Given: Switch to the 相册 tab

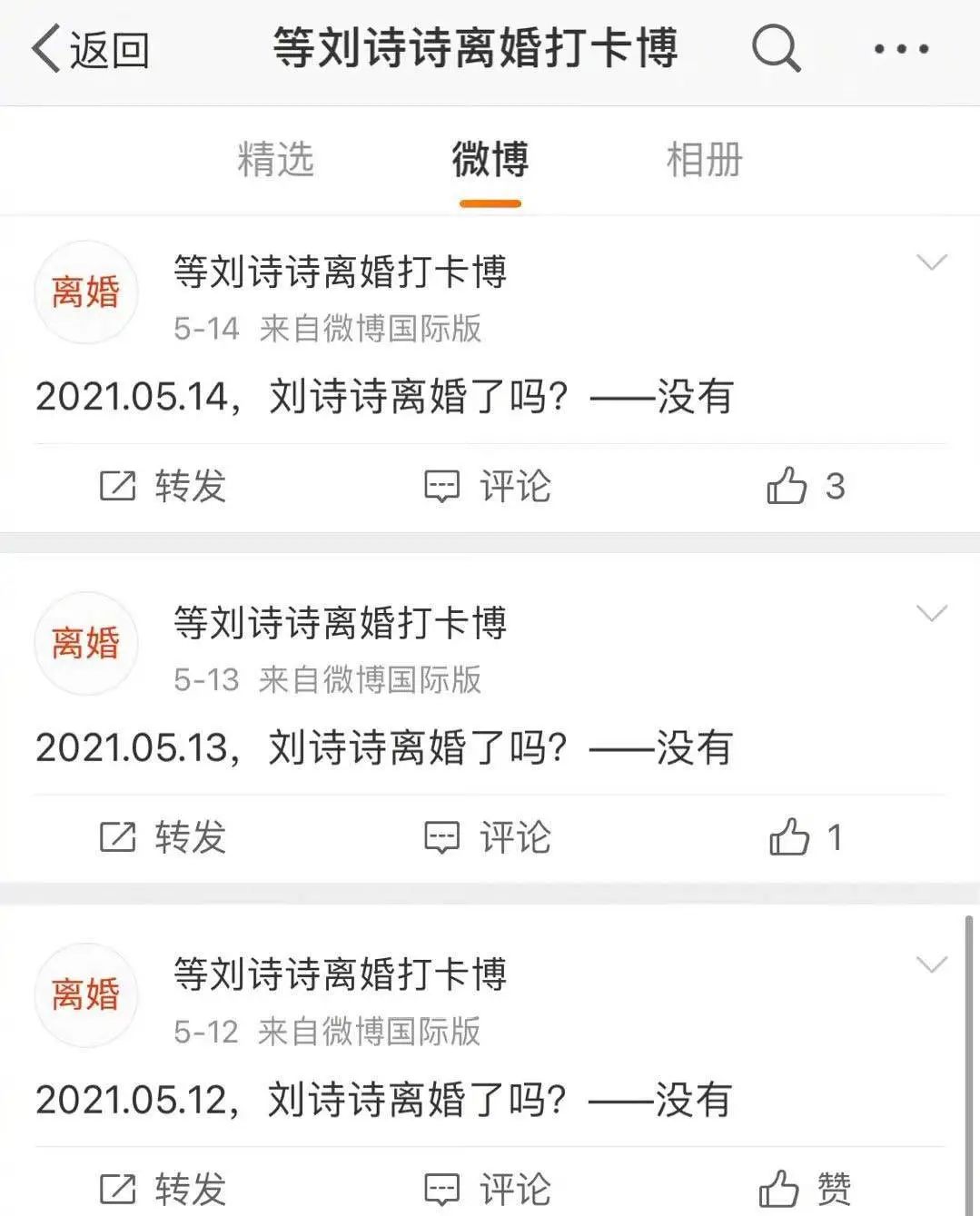Looking at the screenshot, I should 704,160.
